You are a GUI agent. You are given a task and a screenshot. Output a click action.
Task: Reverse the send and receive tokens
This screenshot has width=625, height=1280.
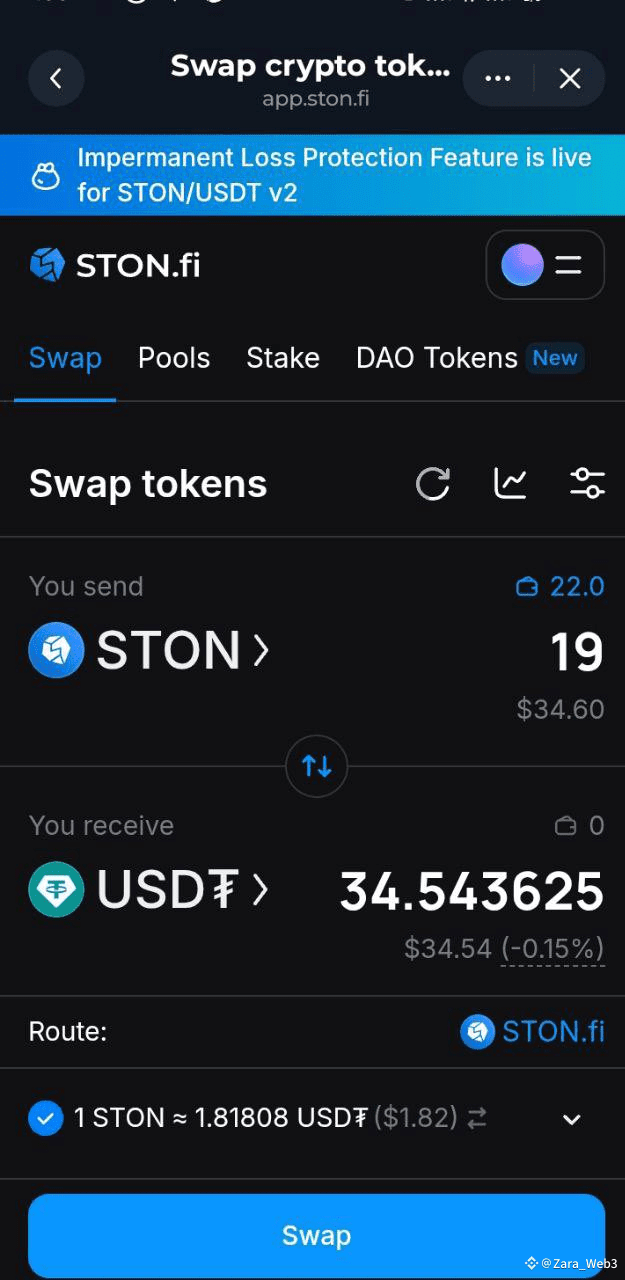coord(316,767)
